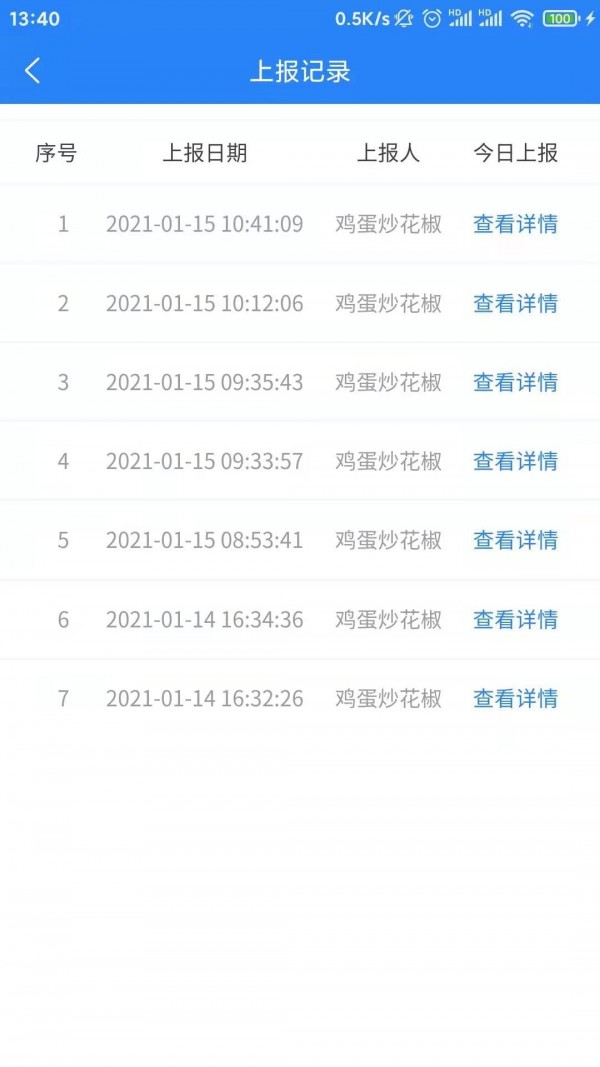This screenshot has height=1067, width=600.
Task: View 查看详情 for 2021-01-14 16:34:36
Action: (x=515, y=619)
